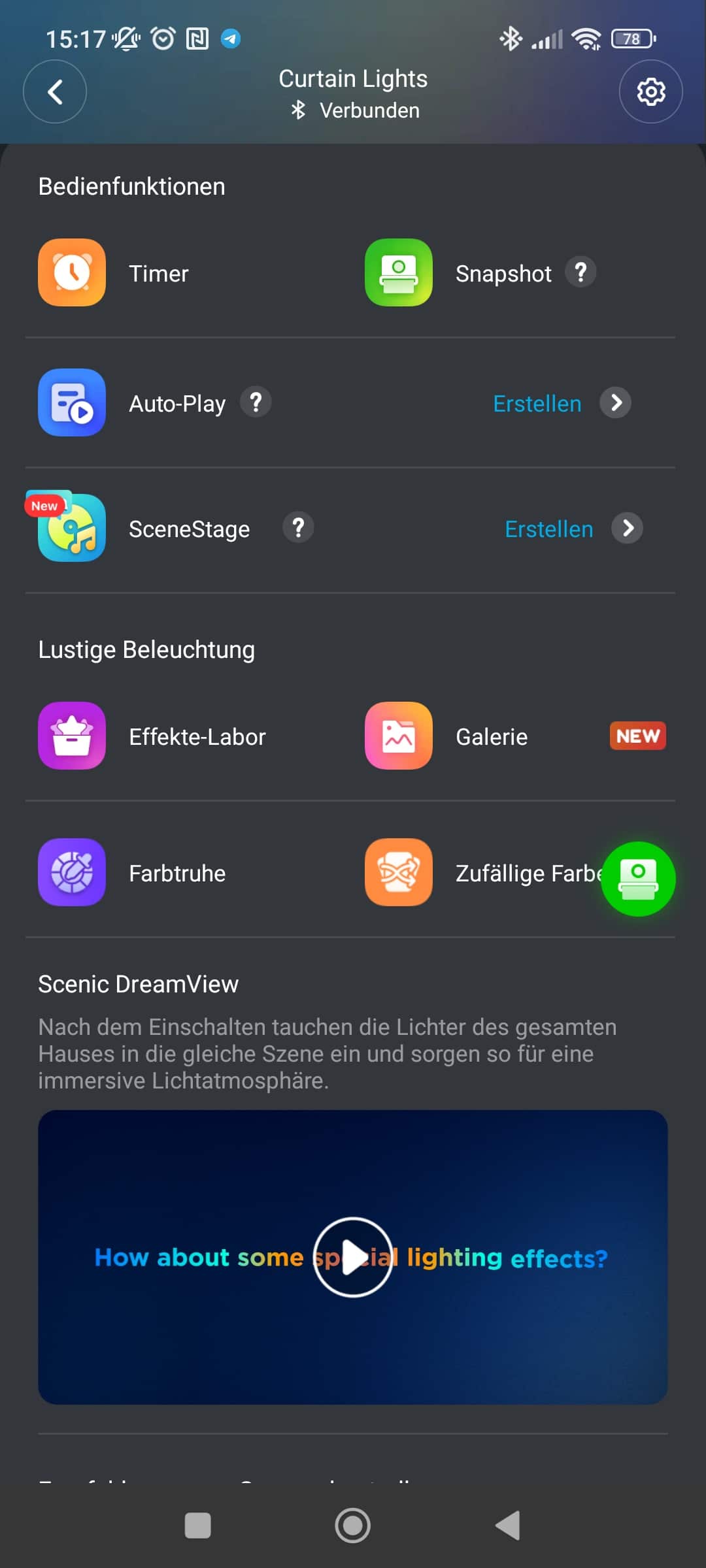Tap Erstellen next to SceneStage

pyautogui.click(x=549, y=529)
